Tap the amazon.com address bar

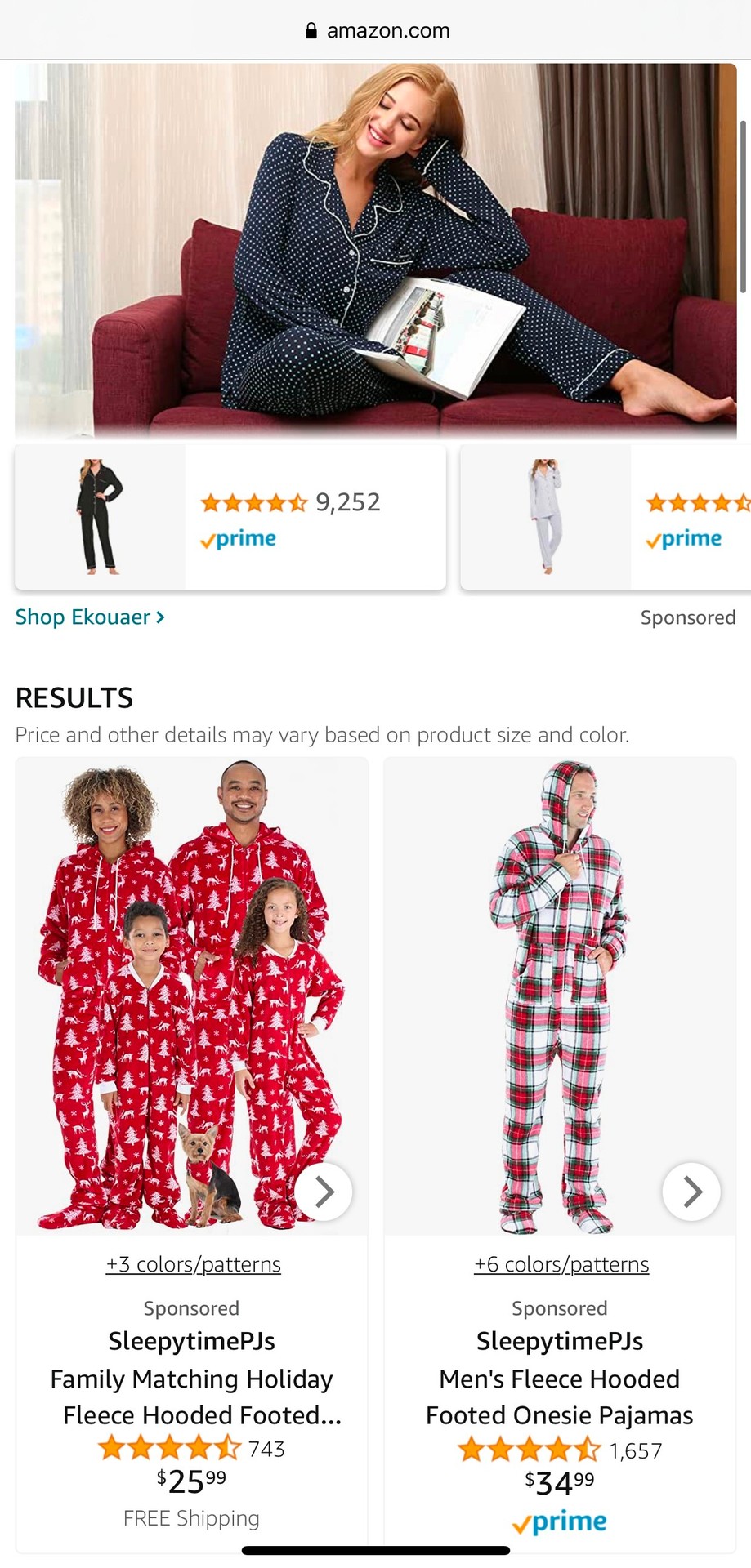click(376, 31)
